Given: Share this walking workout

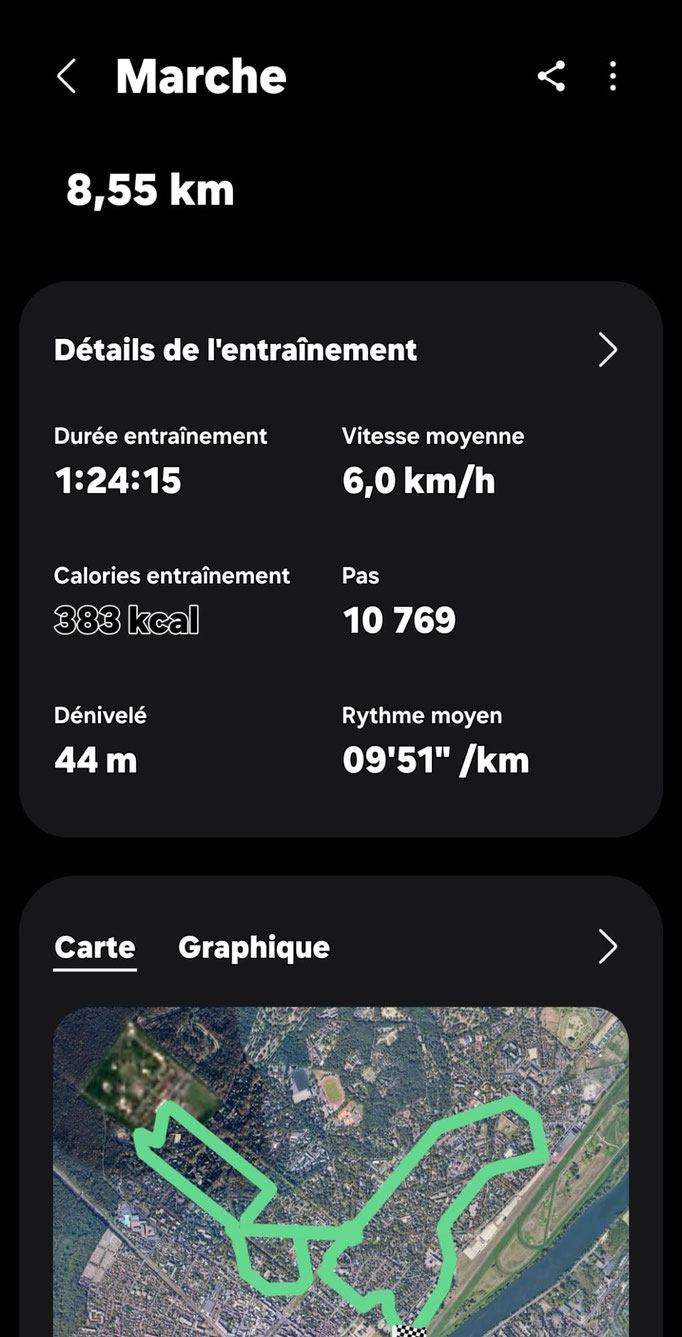Looking at the screenshot, I should click(x=551, y=76).
